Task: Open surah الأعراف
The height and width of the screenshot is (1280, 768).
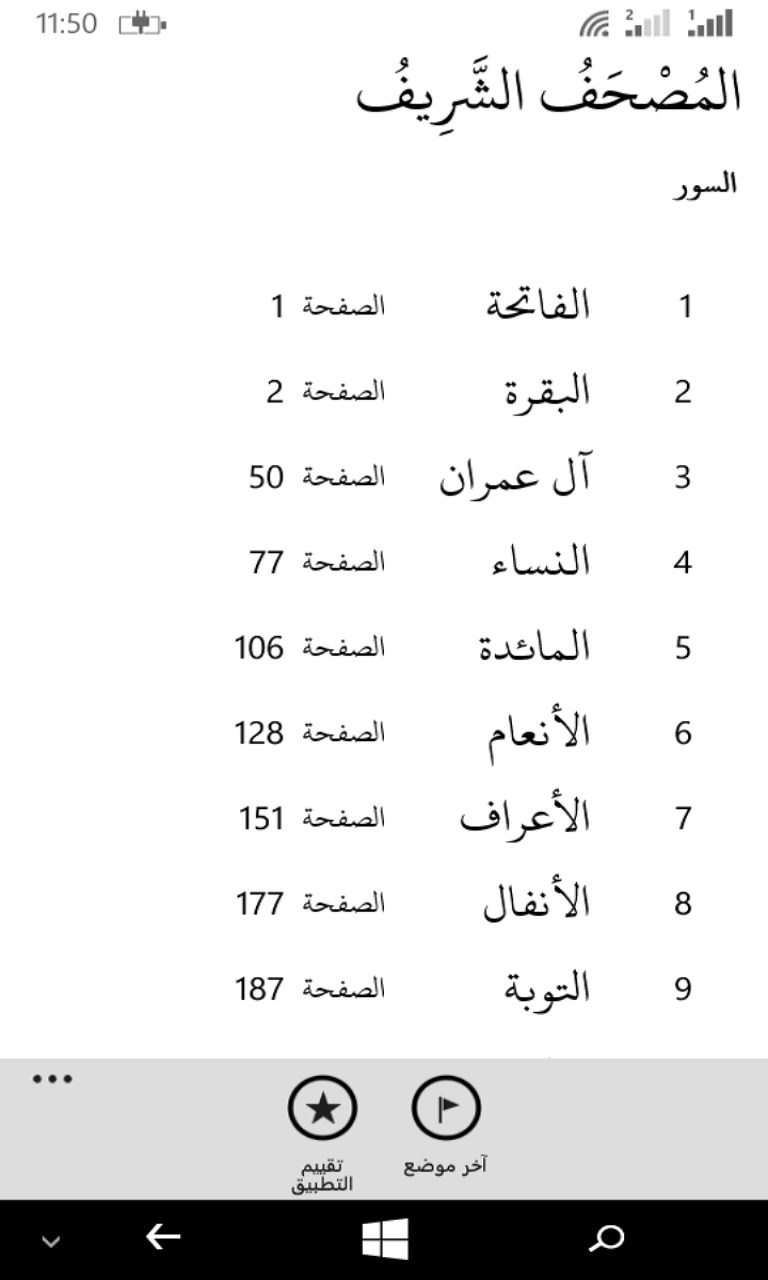Action: (525, 819)
